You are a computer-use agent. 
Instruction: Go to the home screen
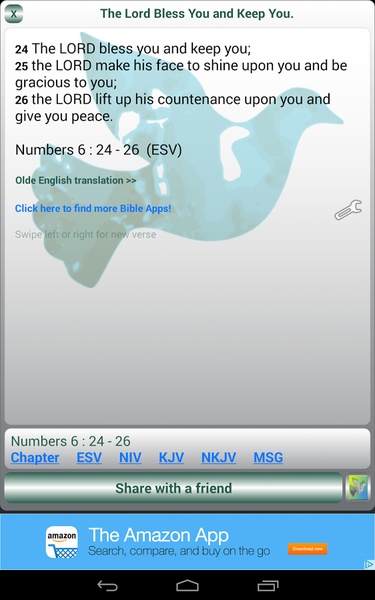(187, 585)
